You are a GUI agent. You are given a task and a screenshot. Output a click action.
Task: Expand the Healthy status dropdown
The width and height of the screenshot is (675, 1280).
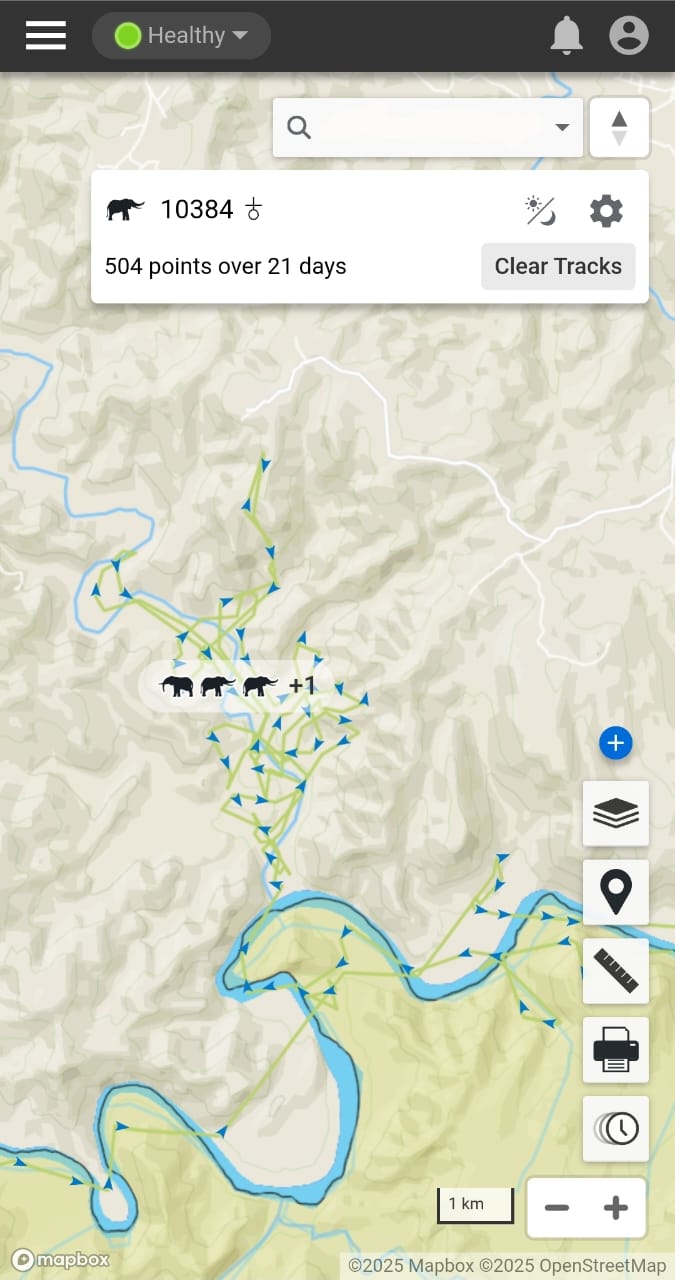(182, 36)
